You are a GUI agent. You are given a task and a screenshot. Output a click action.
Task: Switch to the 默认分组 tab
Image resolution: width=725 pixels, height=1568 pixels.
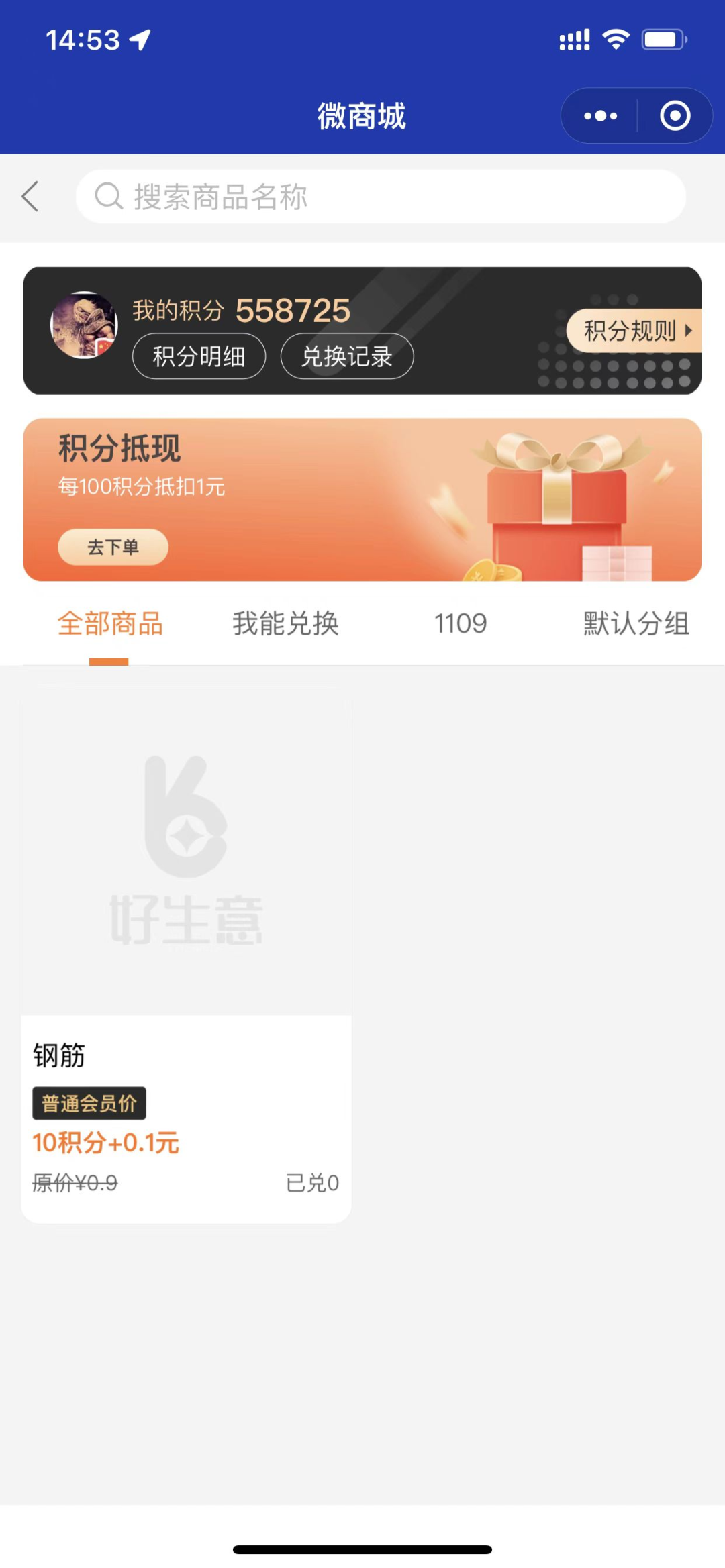[636, 624]
